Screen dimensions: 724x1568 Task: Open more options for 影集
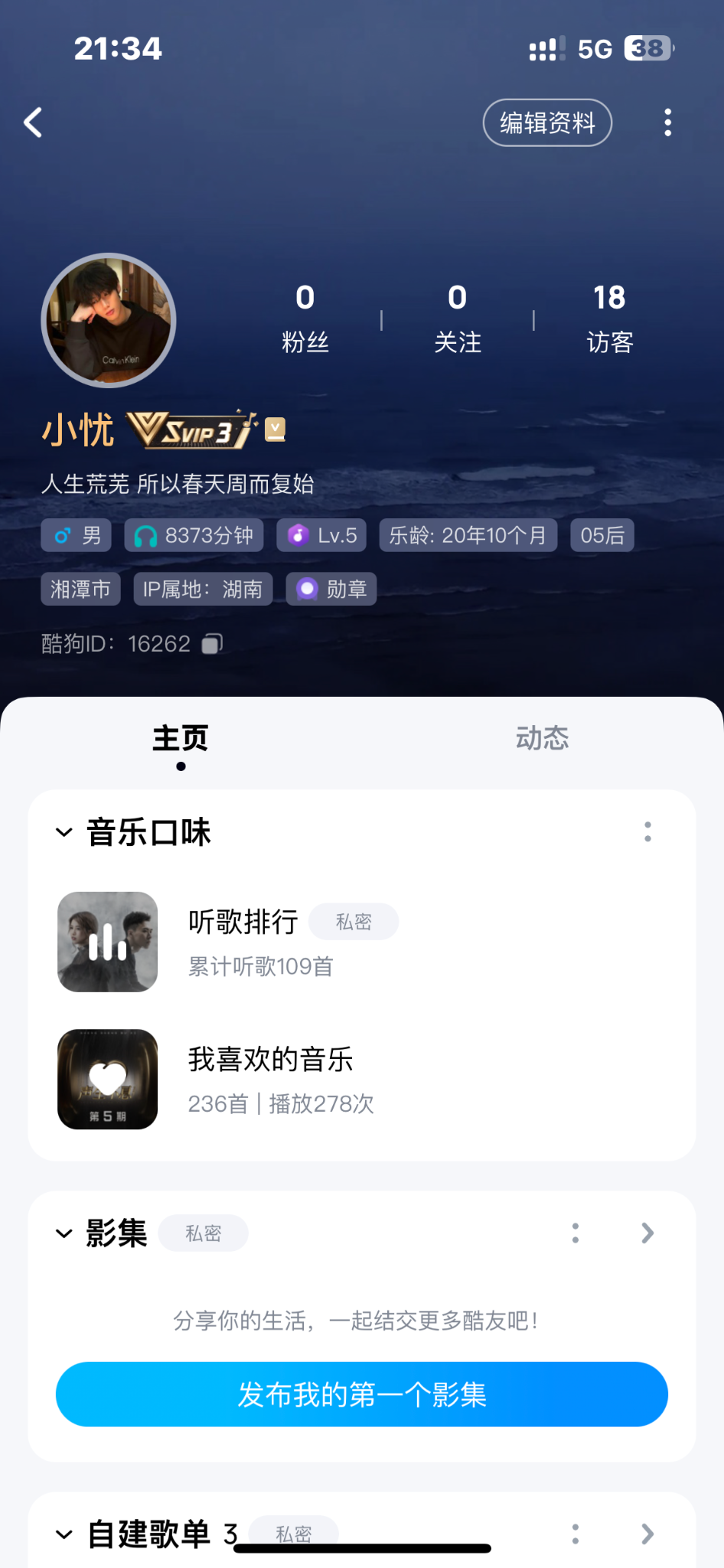(x=576, y=1233)
